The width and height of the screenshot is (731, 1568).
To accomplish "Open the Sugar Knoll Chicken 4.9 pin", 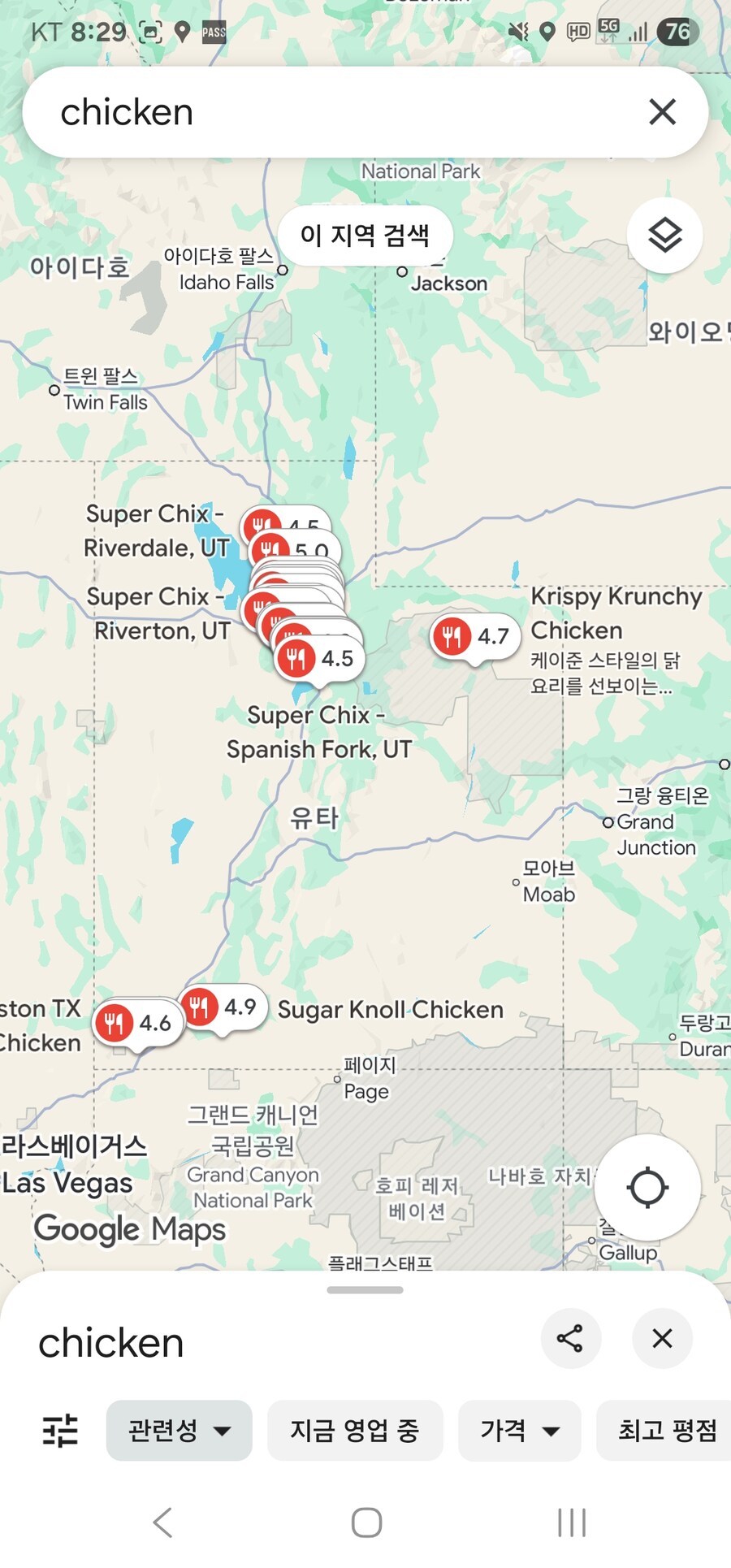I will tap(222, 1008).
